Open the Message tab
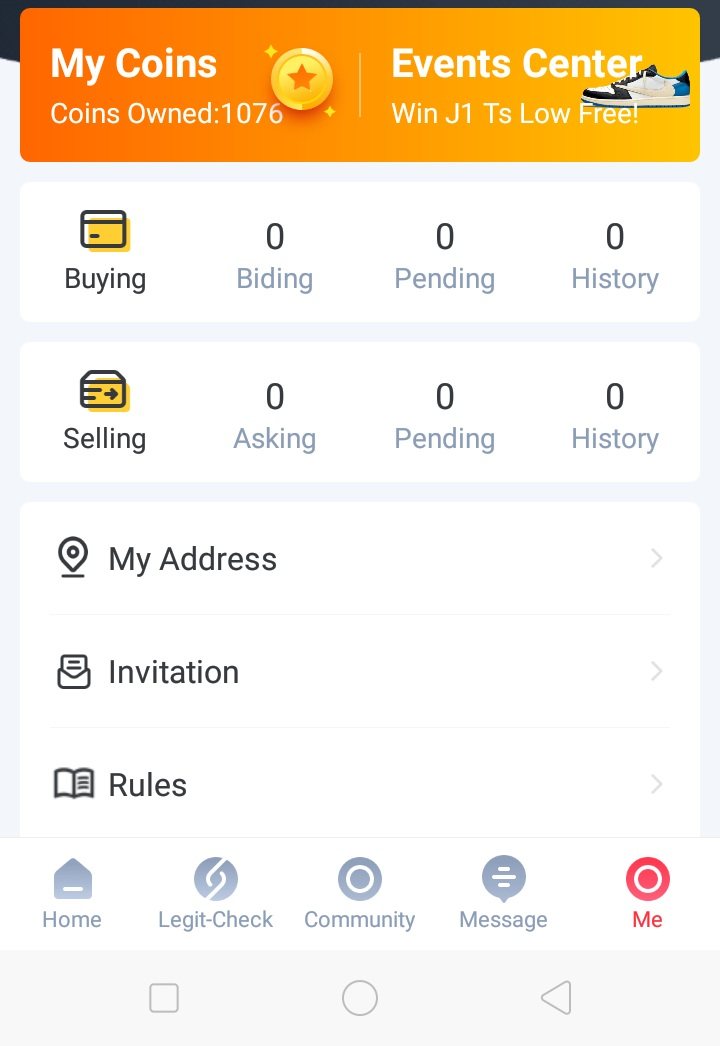The image size is (720, 1046). pyautogui.click(x=503, y=893)
